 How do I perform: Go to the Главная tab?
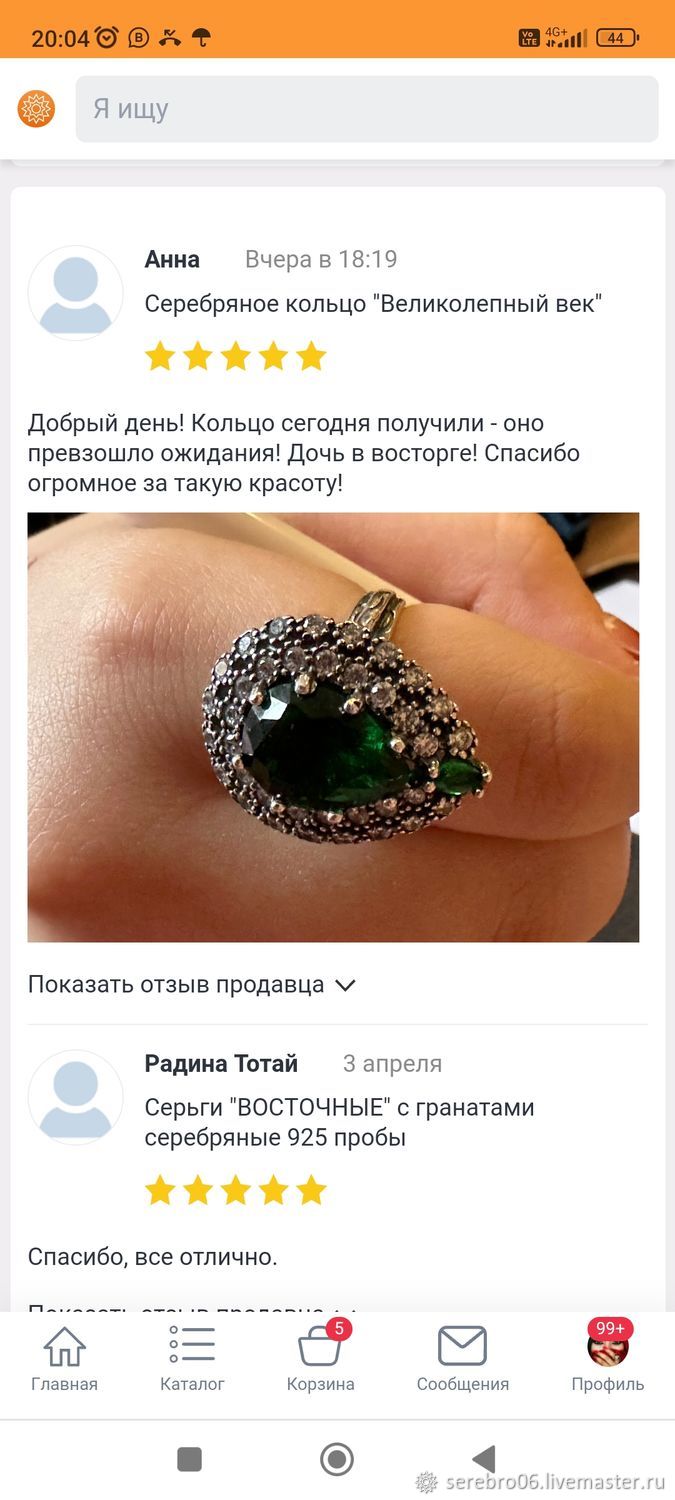65,1359
